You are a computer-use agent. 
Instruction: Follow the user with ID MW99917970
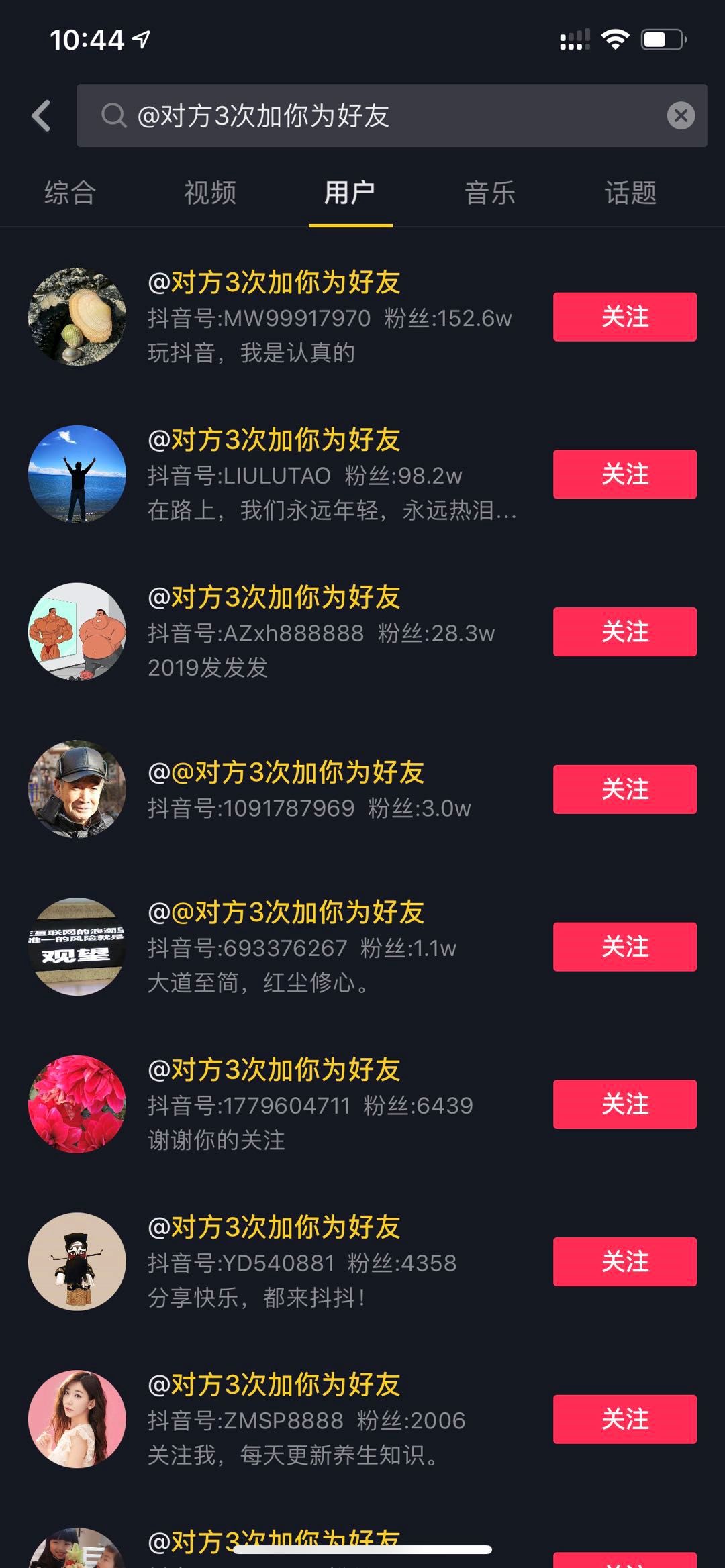point(624,317)
